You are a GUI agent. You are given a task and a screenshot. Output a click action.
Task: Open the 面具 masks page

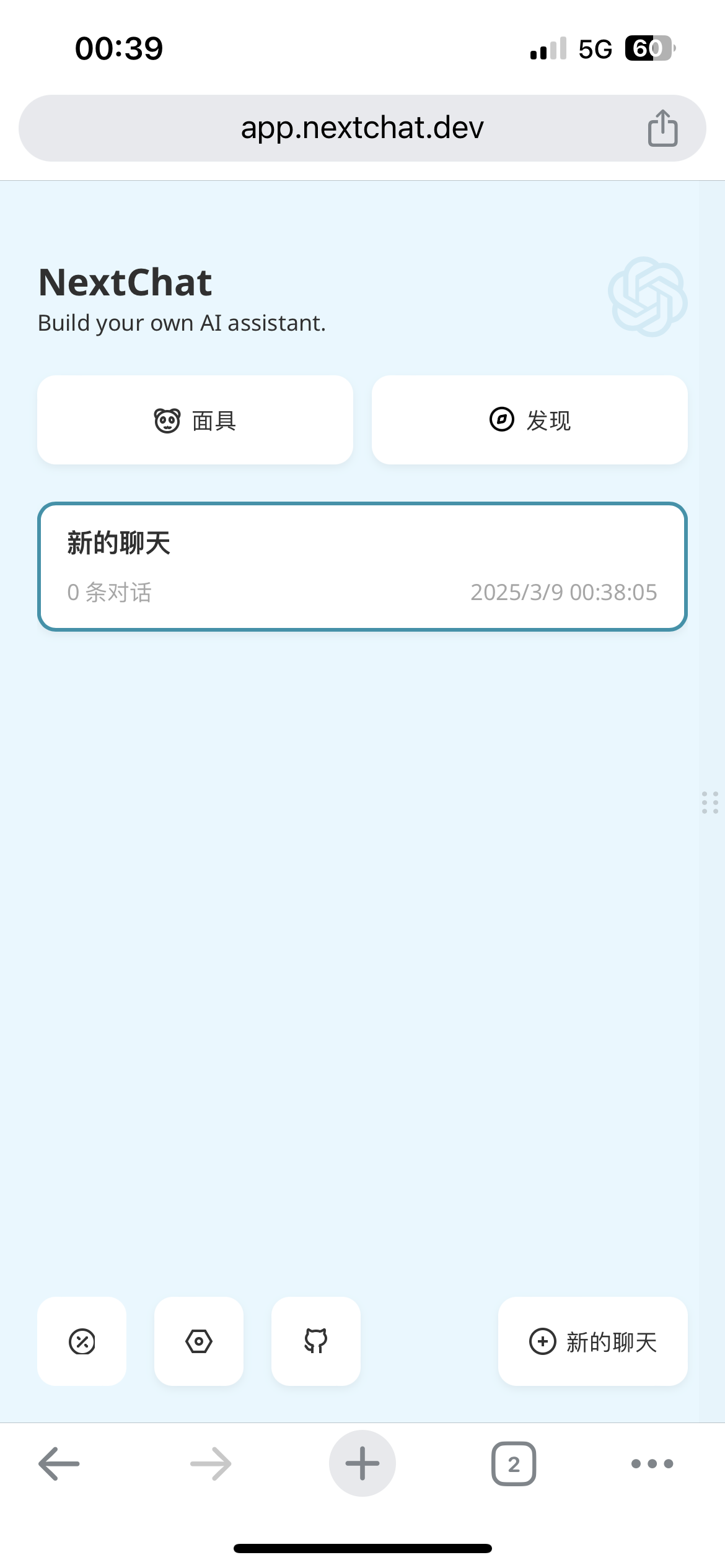tap(195, 420)
